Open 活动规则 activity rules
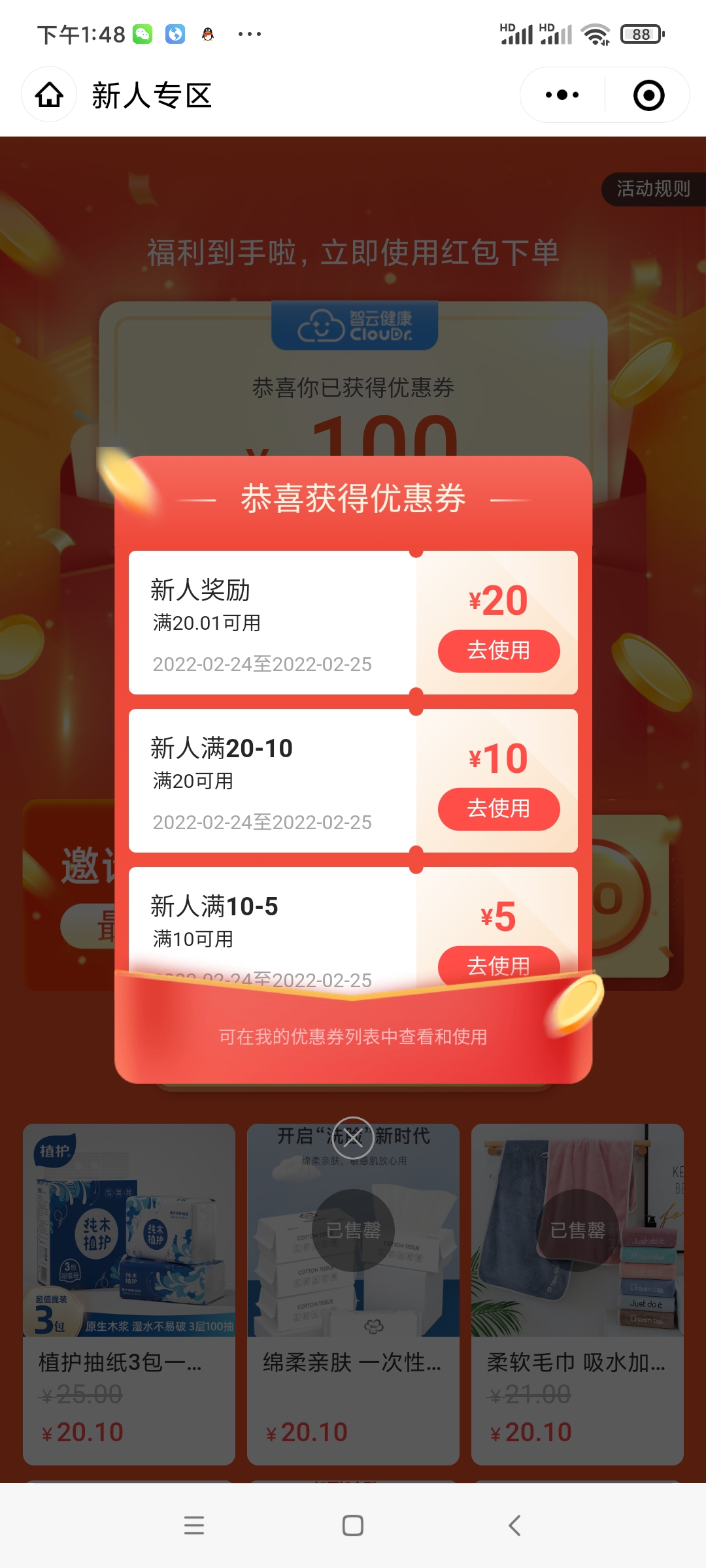Screen dimensions: 706x1568 click(x=653, y=189)
